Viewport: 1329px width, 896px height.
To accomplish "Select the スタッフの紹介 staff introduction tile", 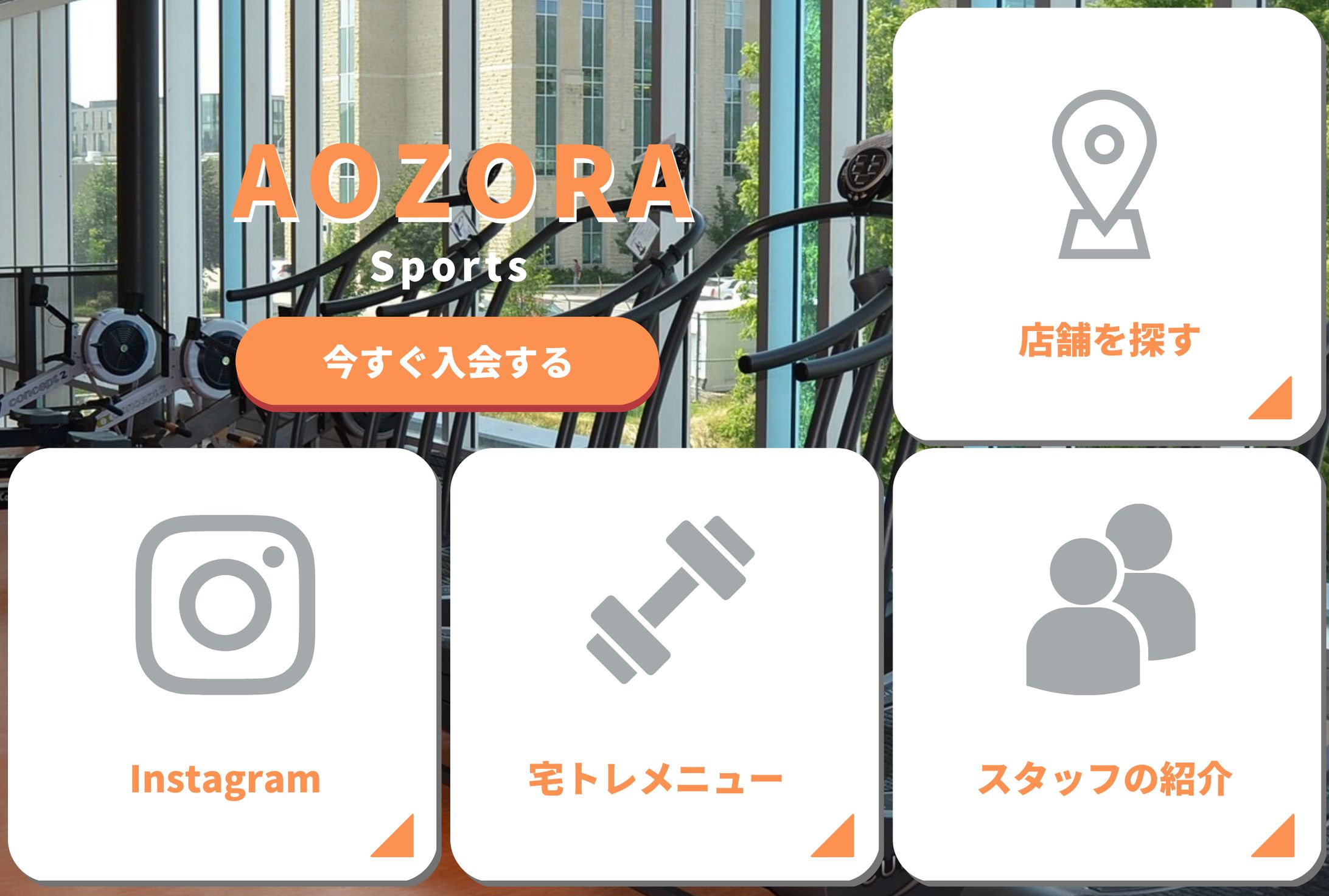I will coord(1106,664).
